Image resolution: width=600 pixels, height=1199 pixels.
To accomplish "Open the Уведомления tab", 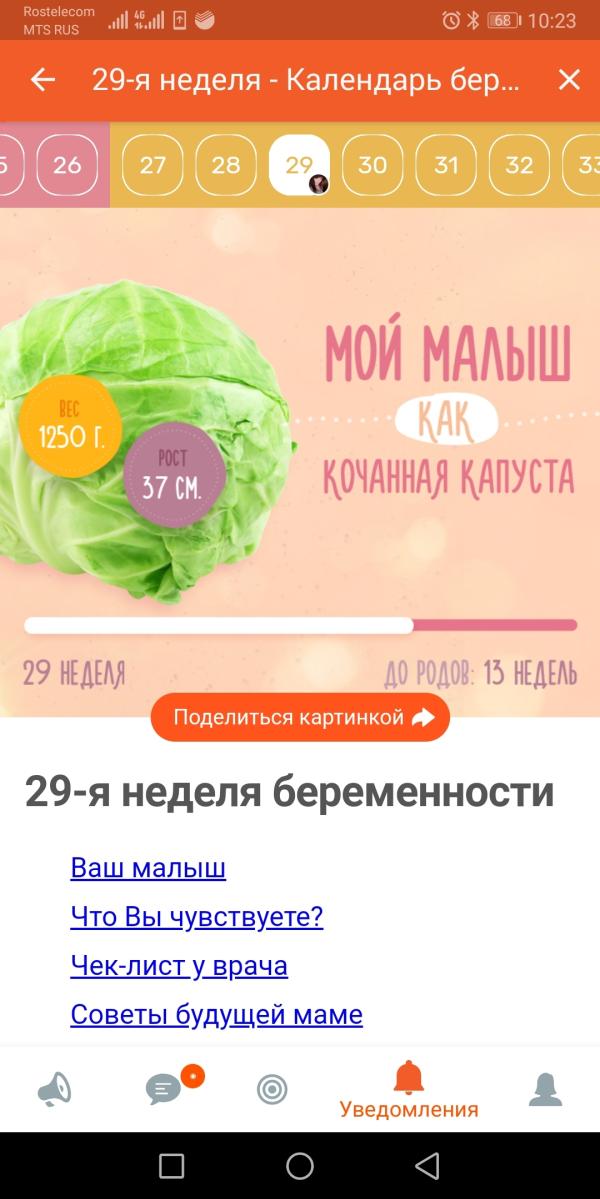I will point(409,1089).
